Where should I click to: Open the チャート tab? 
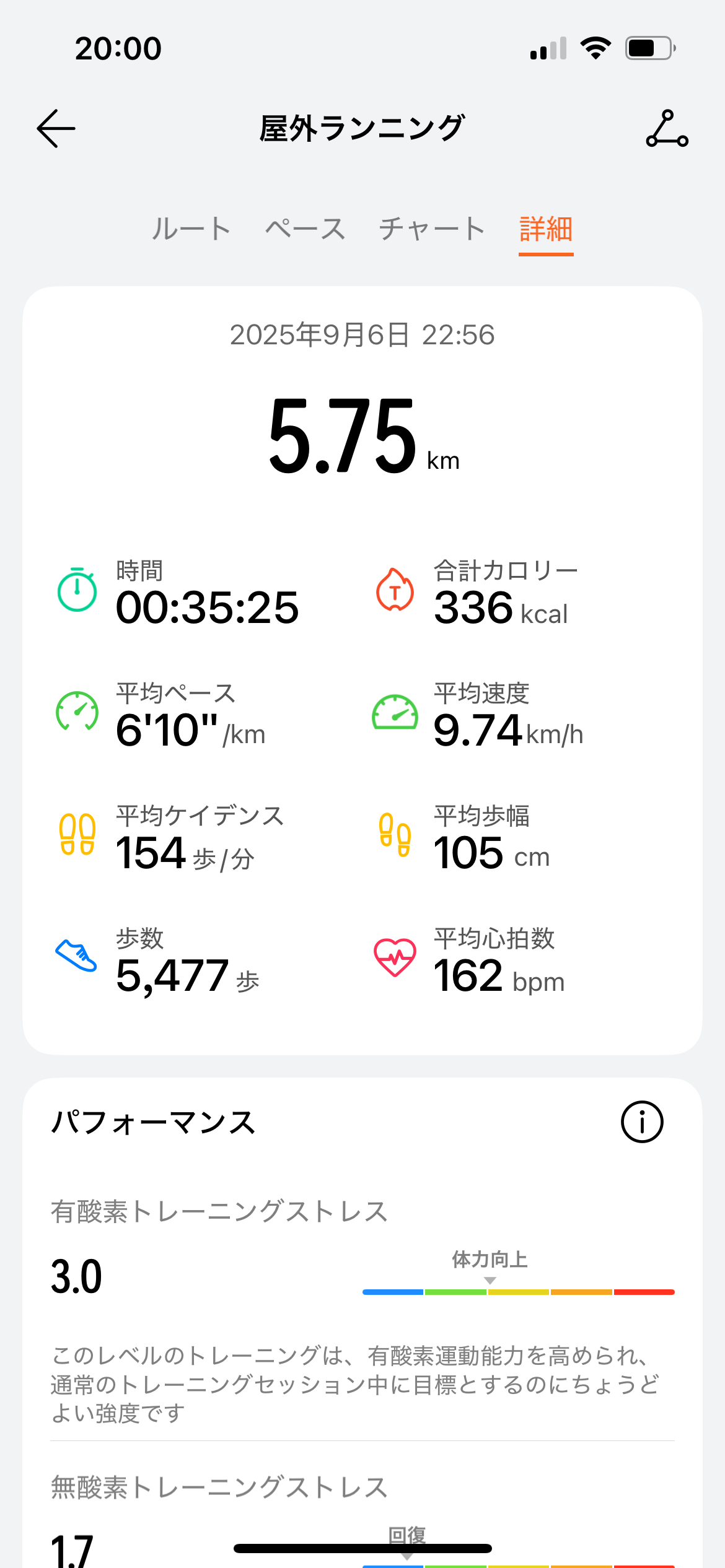432,229
